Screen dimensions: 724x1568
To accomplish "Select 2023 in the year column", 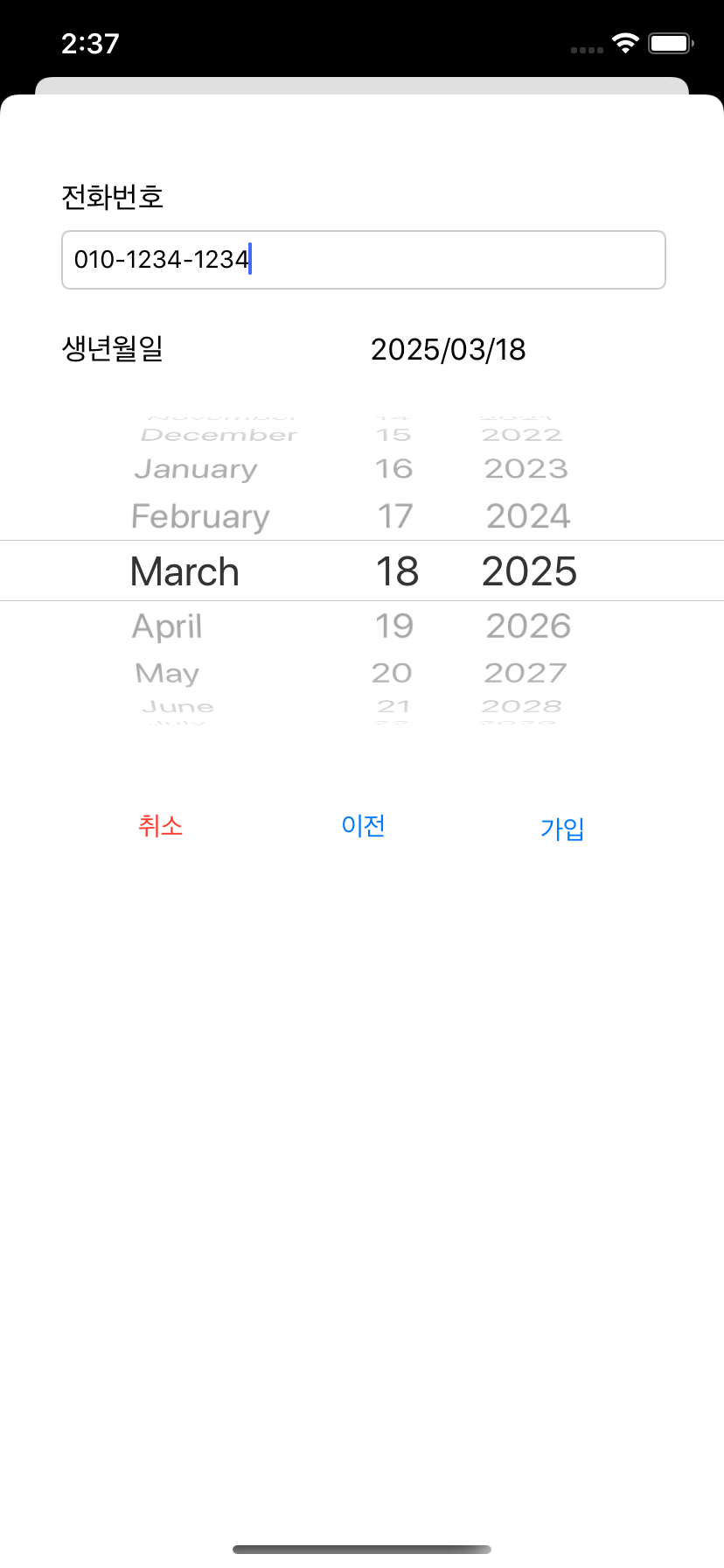I will coord(526,469).
